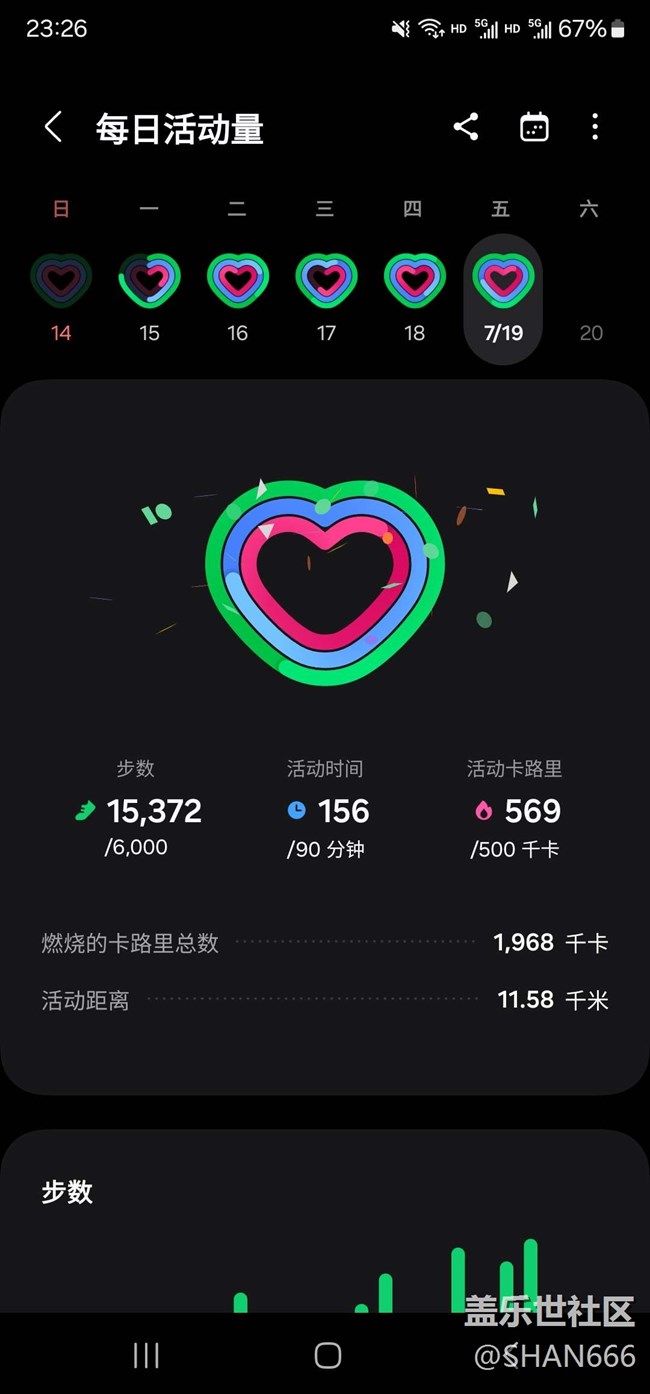Viewport: 650px width, 1394px height.
Task: Go back from the 每日活动量 screen
Action: click(53, 127)
